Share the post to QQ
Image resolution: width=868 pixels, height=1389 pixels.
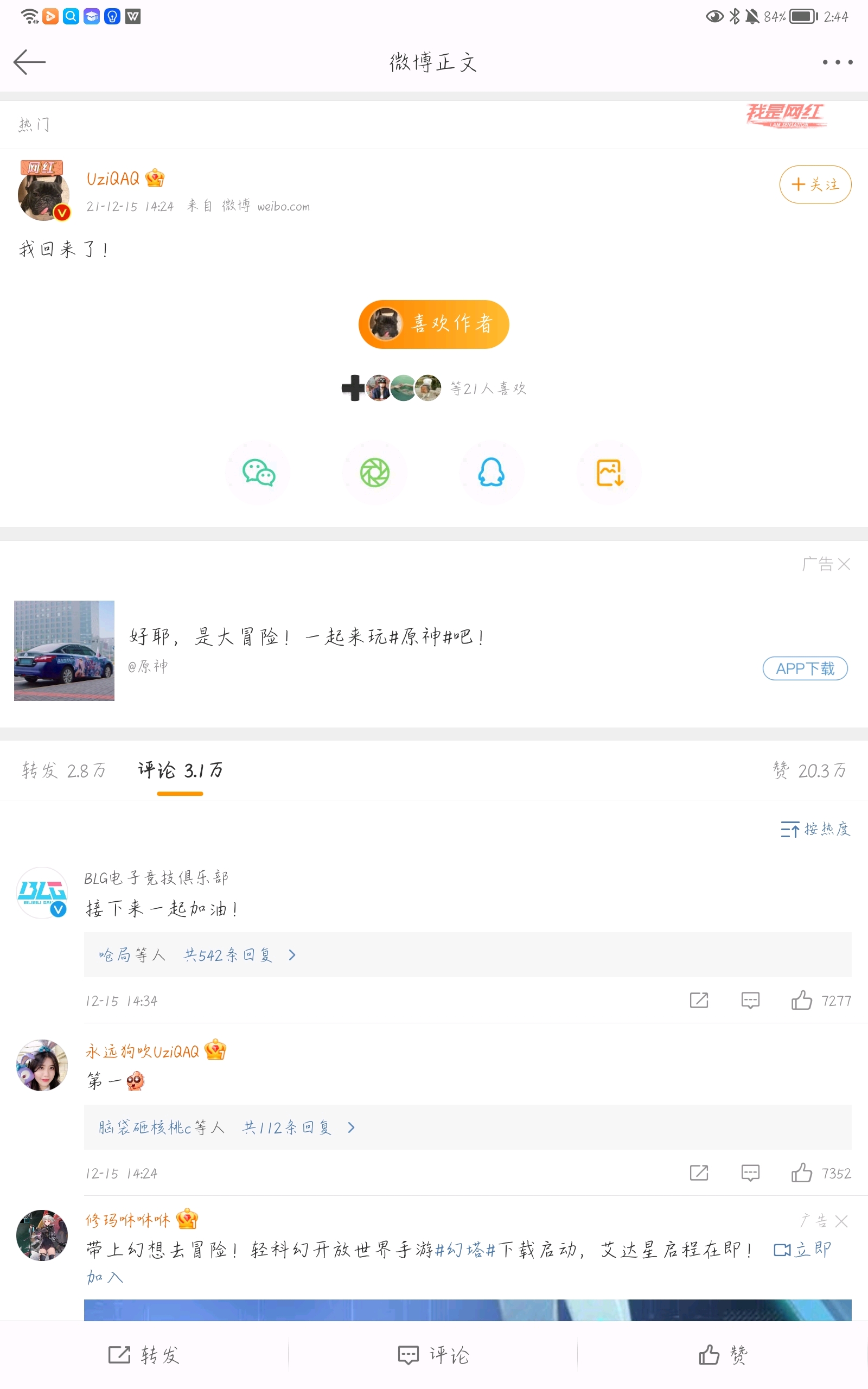tap(492, 473)
